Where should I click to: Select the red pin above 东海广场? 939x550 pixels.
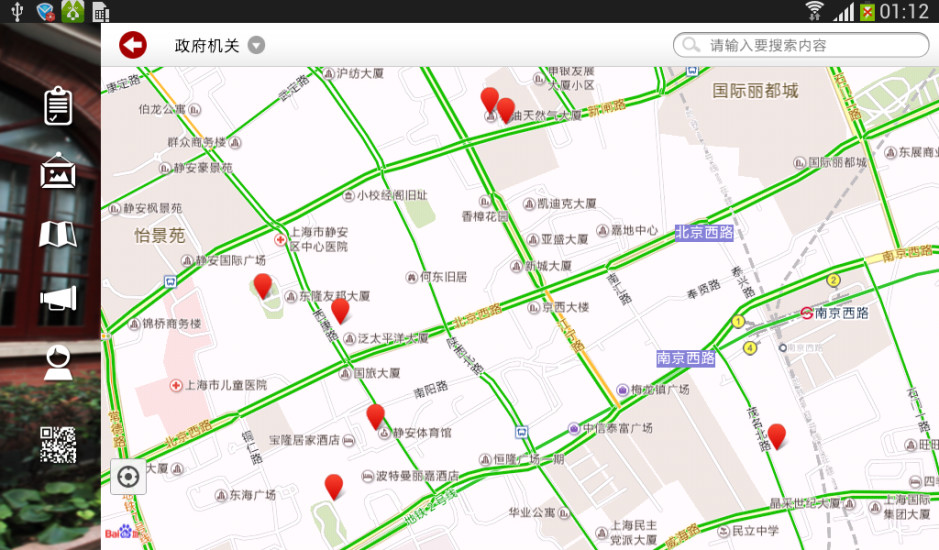tap(334, 486)
